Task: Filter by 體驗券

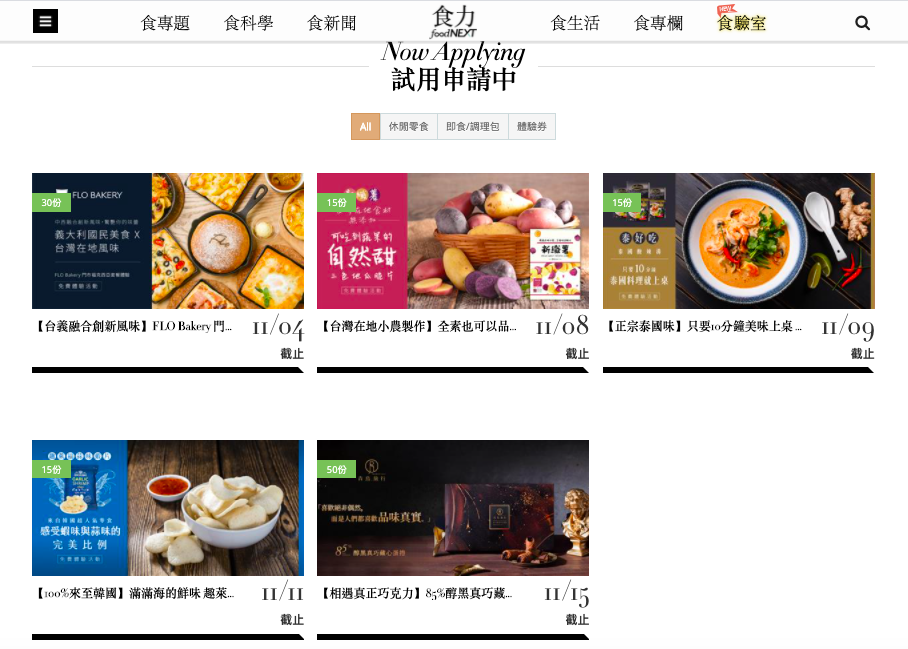Action: 531,127
